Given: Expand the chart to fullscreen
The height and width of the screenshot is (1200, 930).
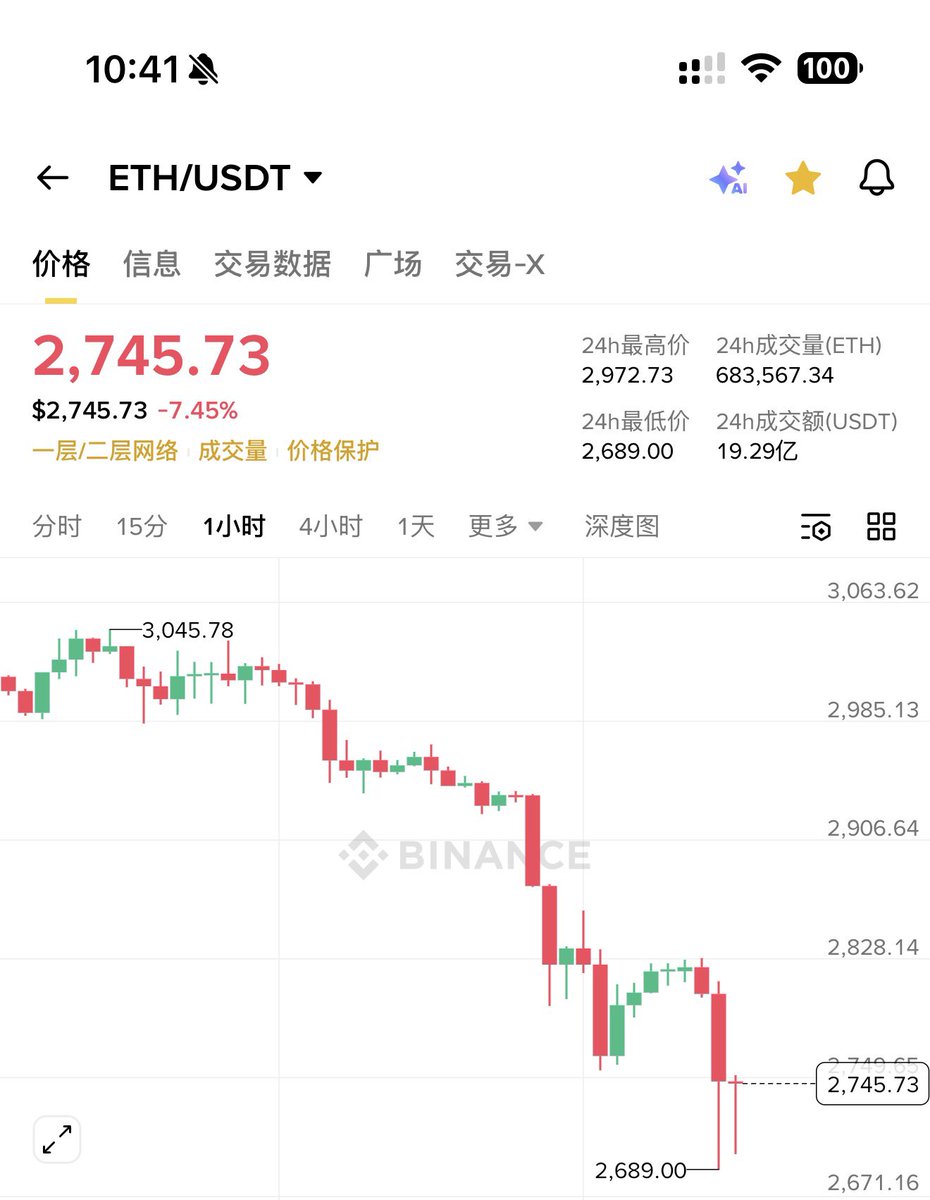Looking at the screenshot, I should 57,1139.
